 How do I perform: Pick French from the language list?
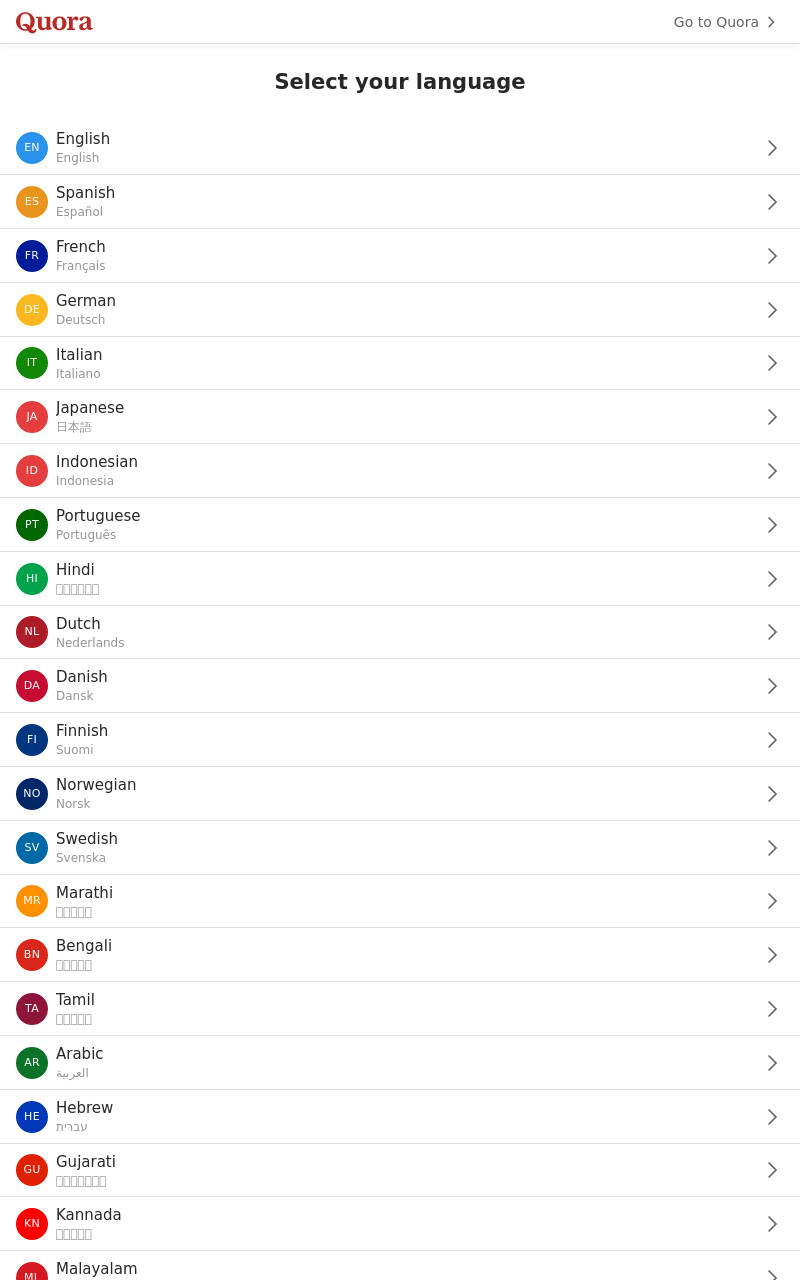point(400,256)
